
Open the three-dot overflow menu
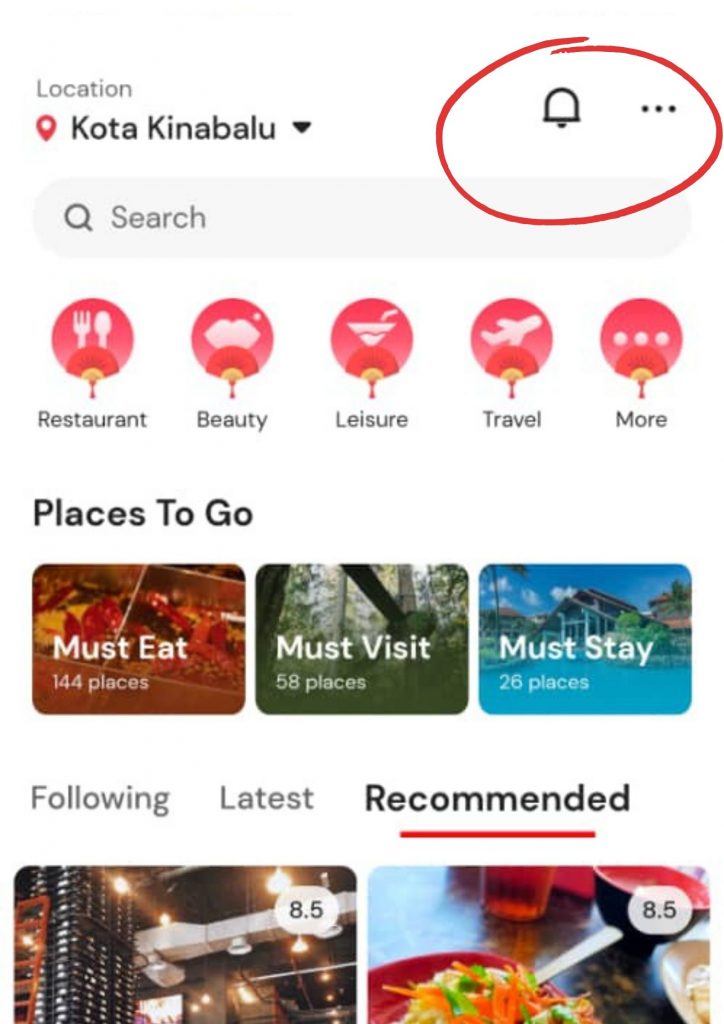(x=658, y=109)
